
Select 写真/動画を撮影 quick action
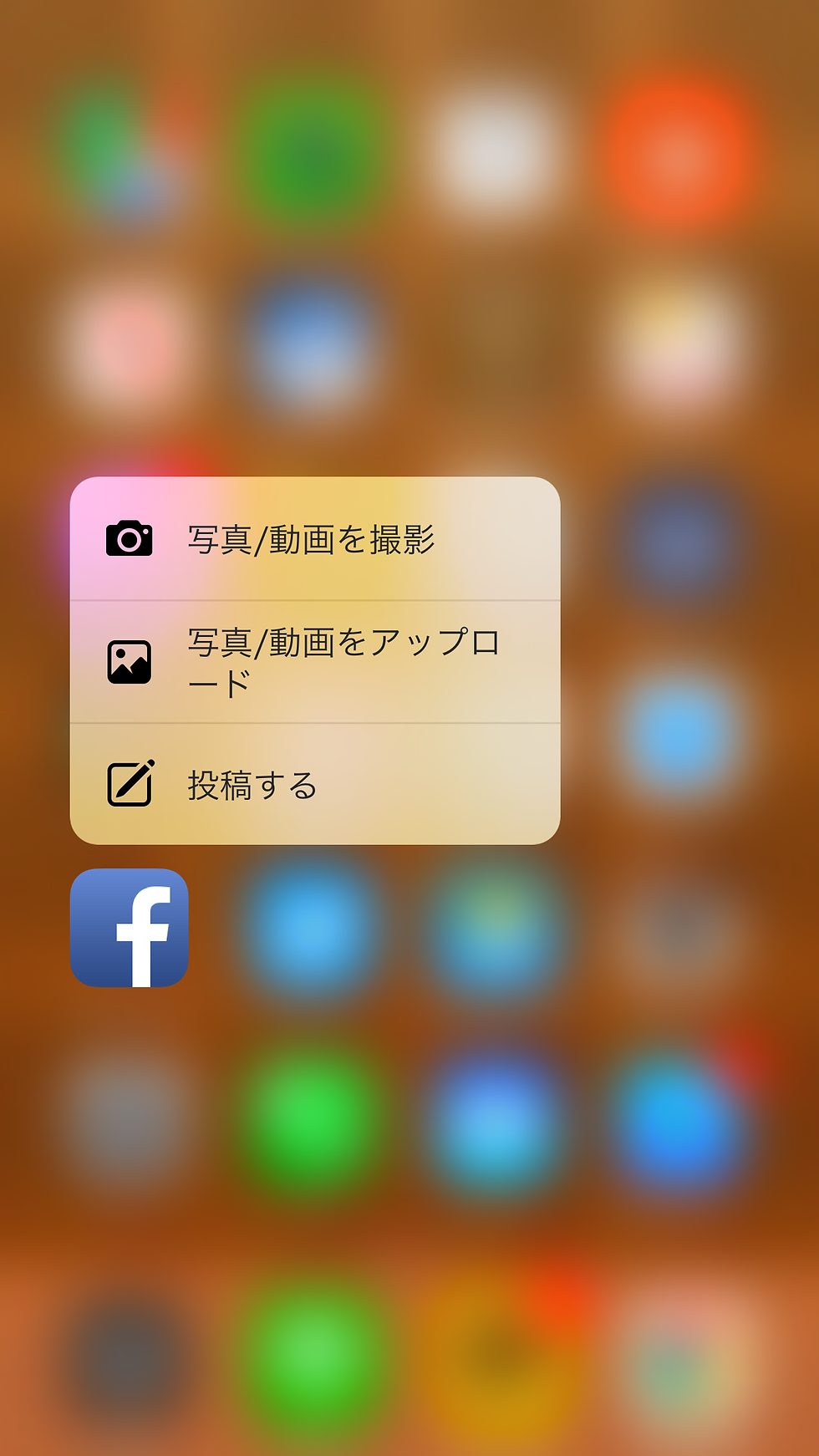point(314,539)
